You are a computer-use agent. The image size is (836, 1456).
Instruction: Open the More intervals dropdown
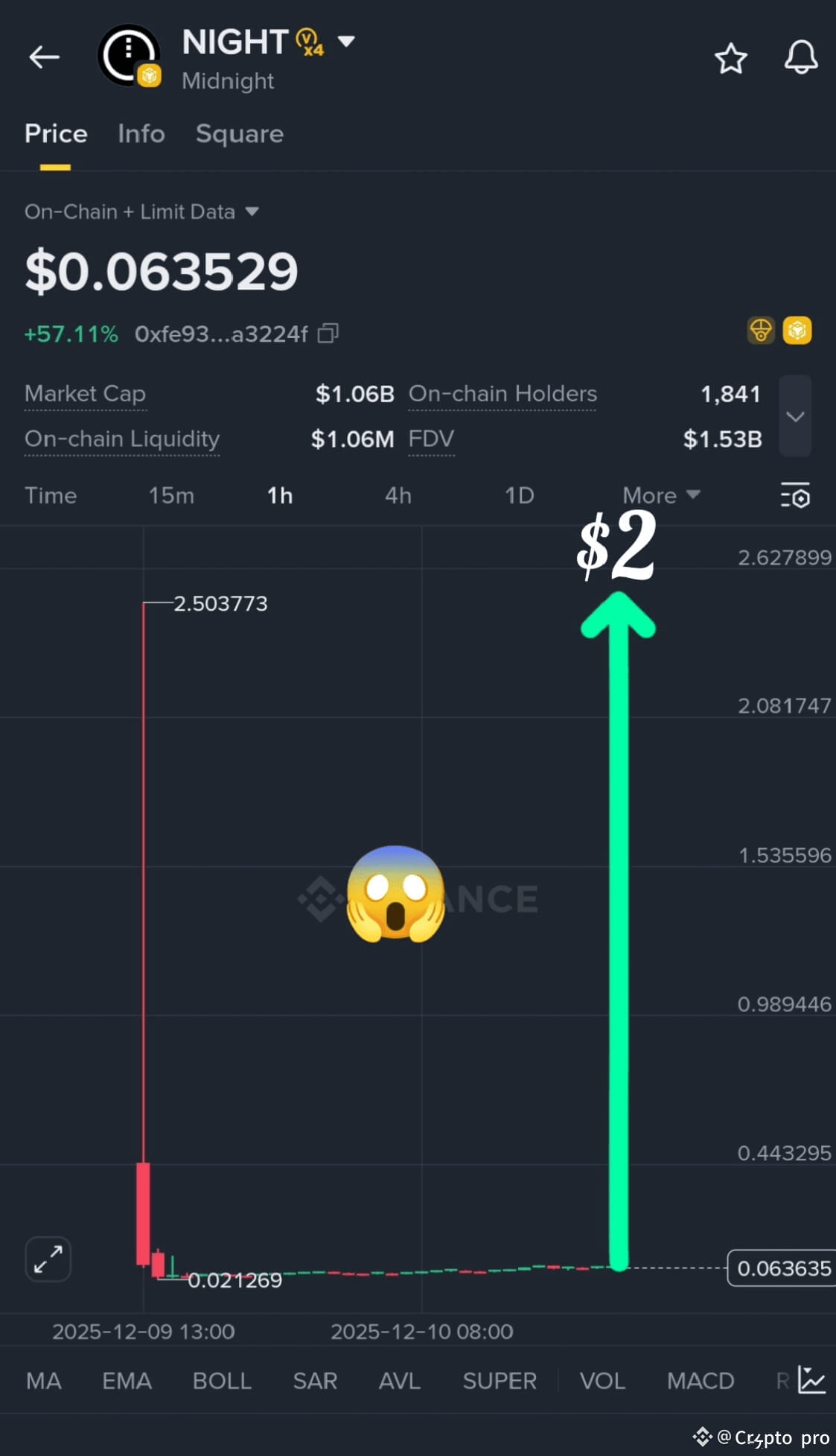(x=660, y=496)
